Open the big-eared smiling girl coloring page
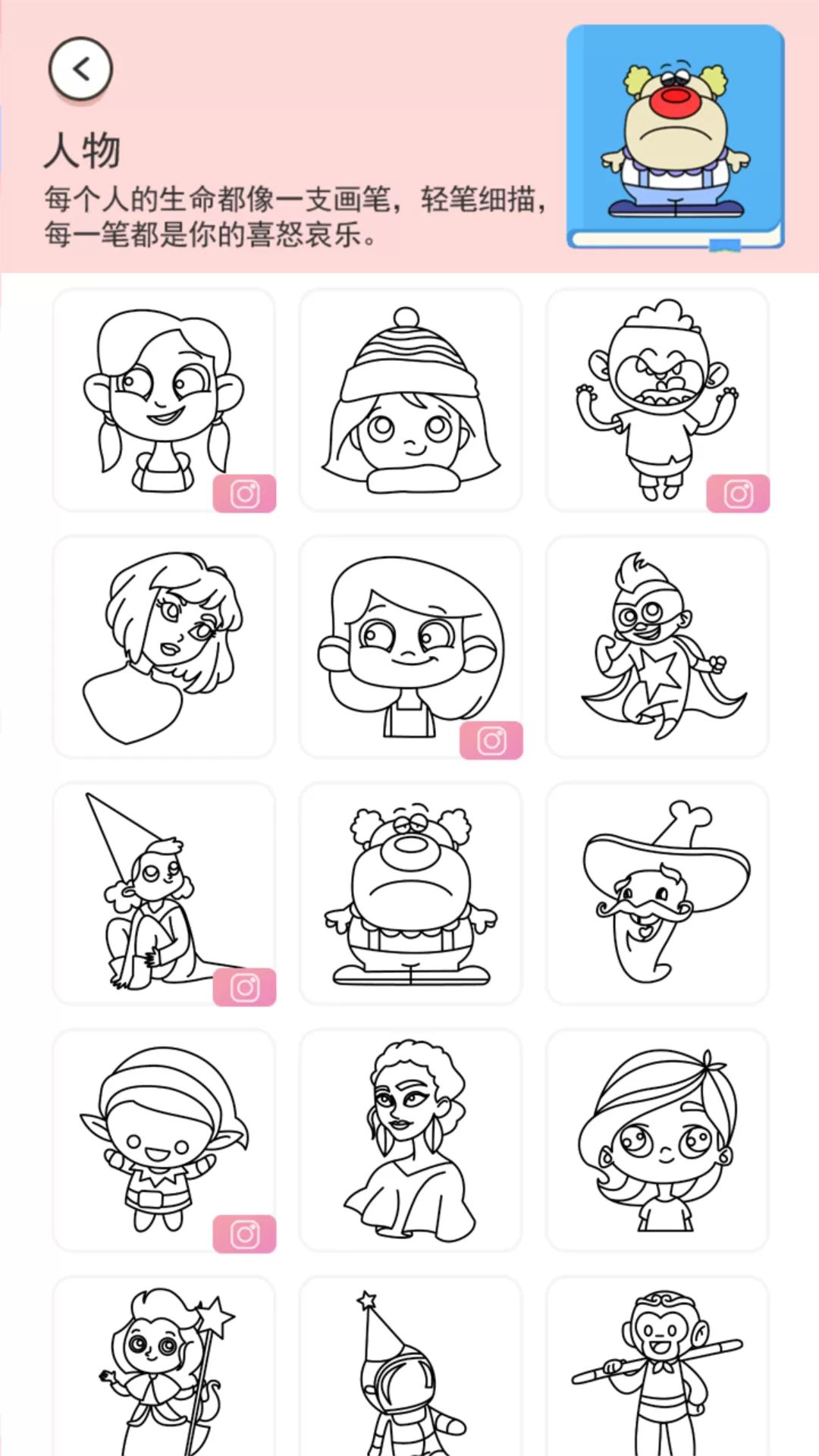Image resolution: width=819 pixels, height=1456 pixels. 410,647
